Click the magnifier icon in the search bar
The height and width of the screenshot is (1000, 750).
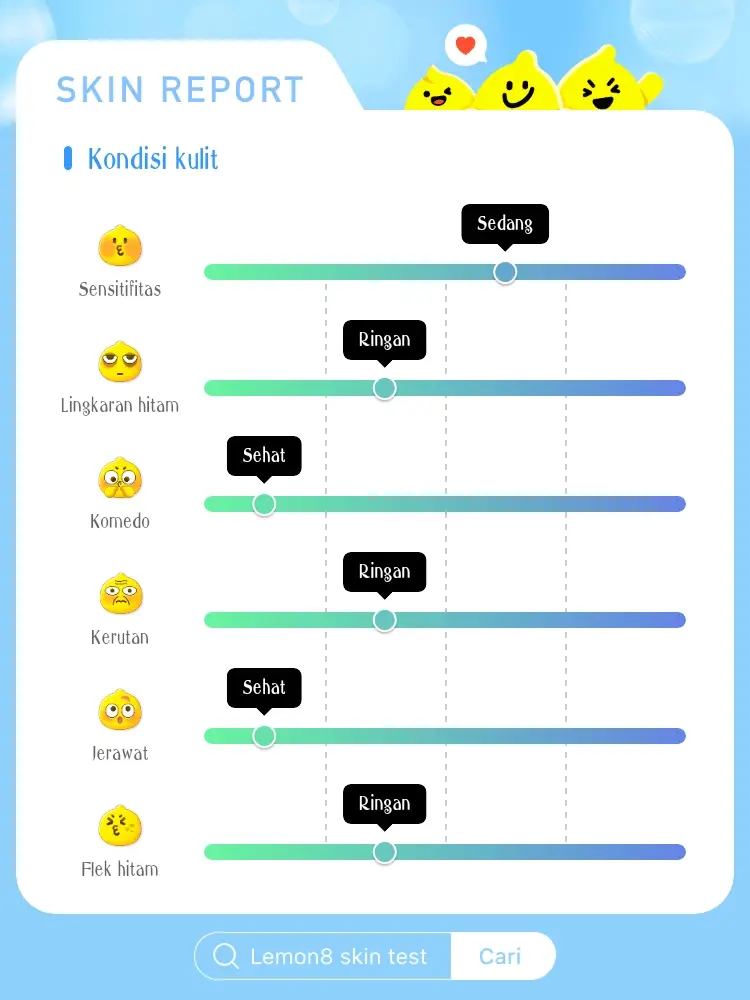[x=224, y=955]
